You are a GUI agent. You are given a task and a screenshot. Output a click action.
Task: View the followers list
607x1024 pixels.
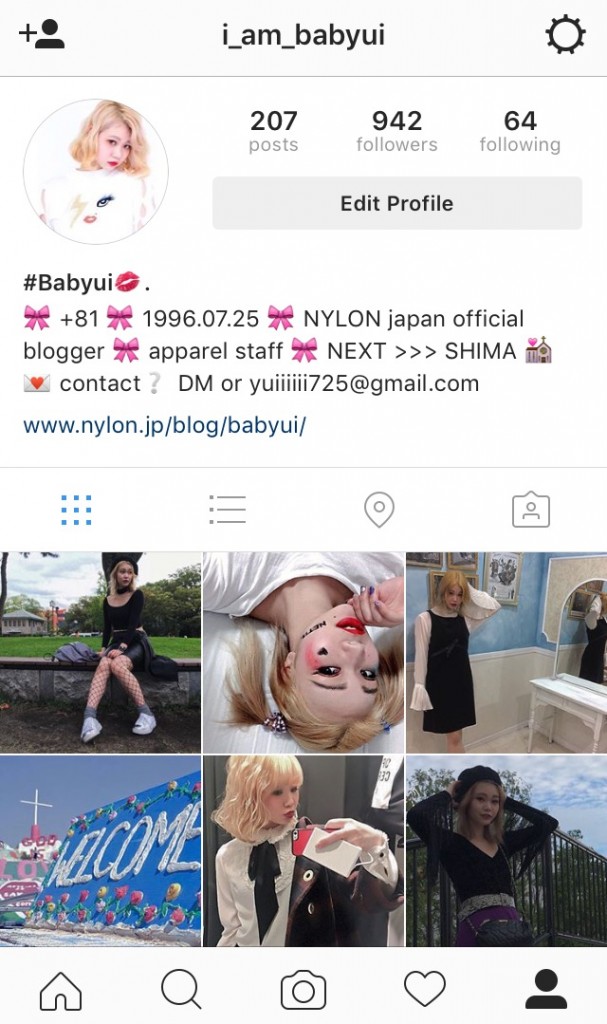397,132
